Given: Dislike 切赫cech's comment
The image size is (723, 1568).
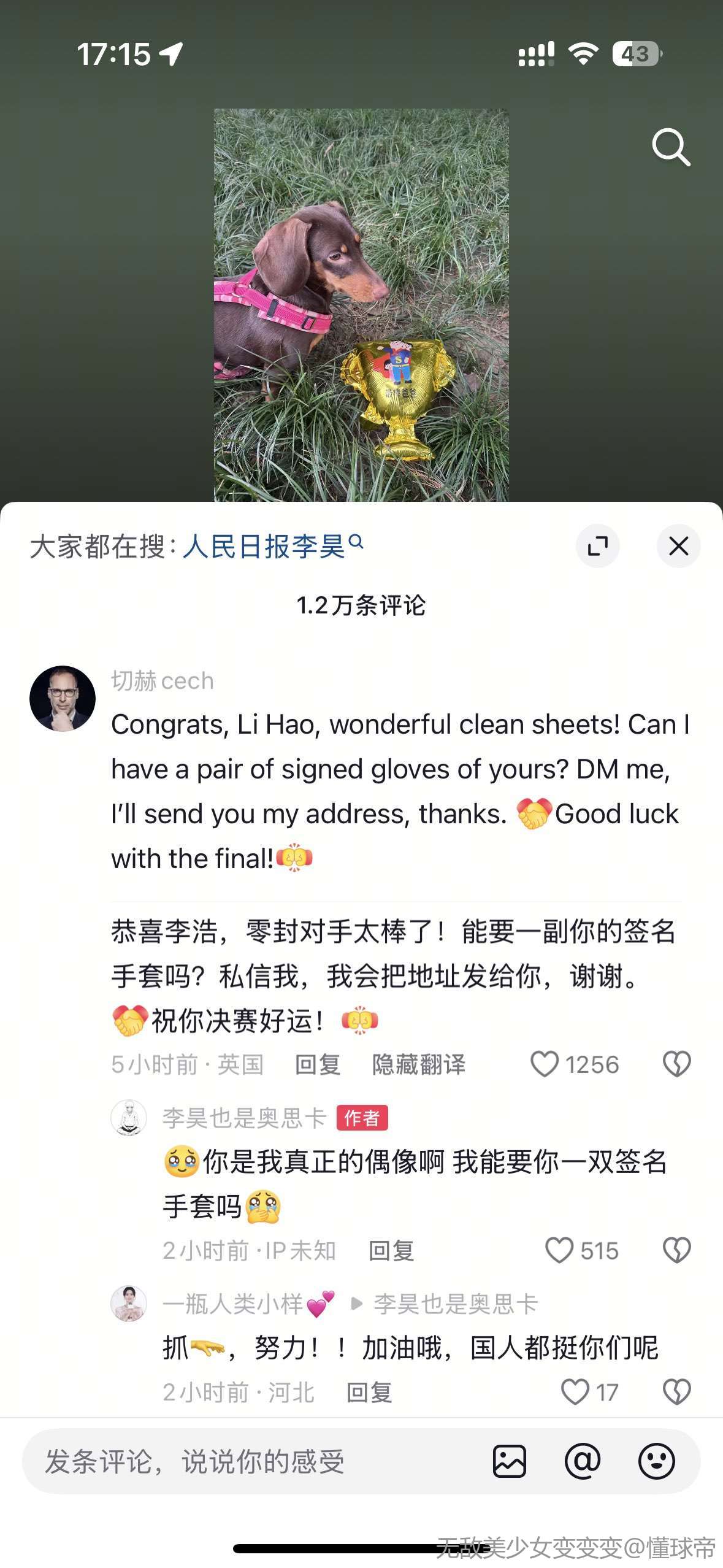Looking at the screenshot, I should (x=676, y=1064).
